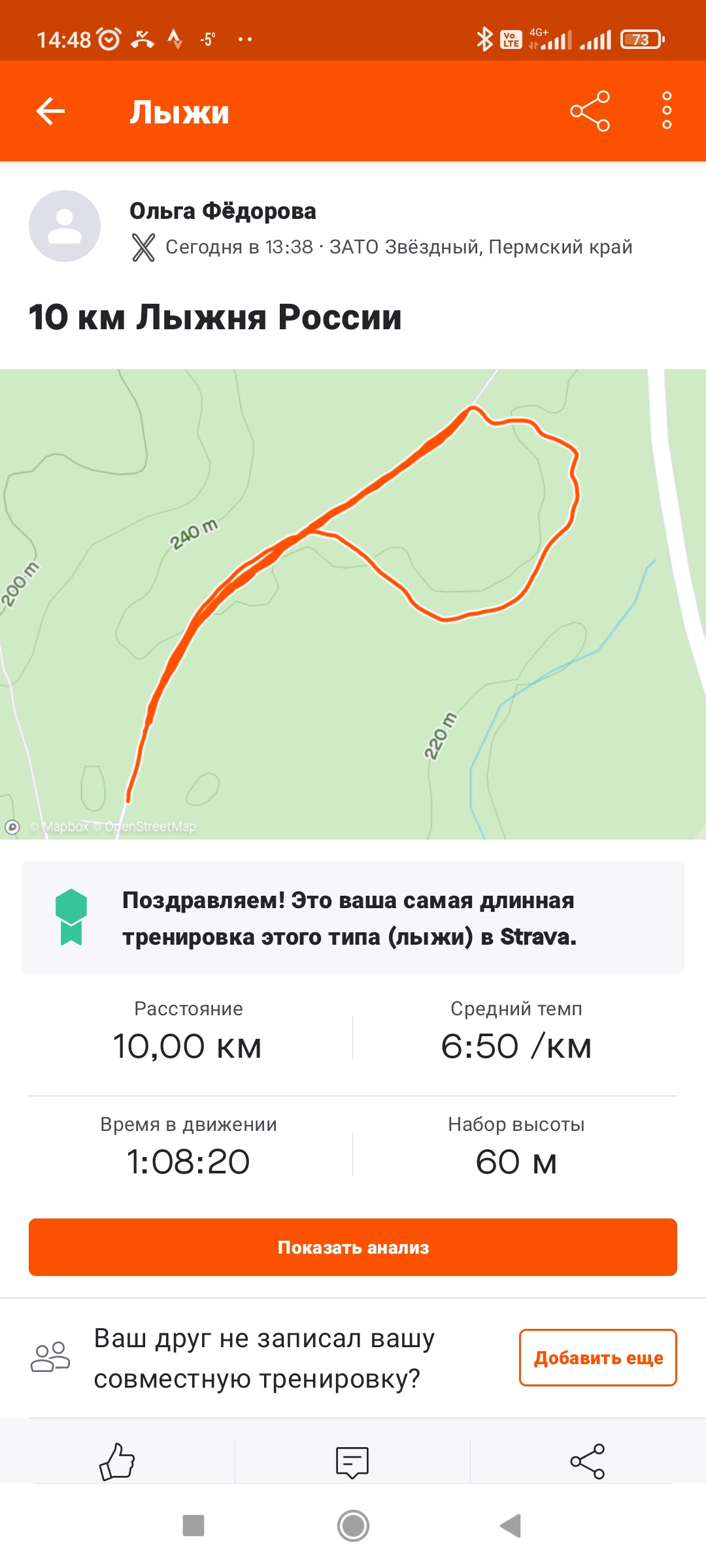The image size is (706, 1568).
Task: Open comments with the speech bubble icon
Action: (352, 1462)
